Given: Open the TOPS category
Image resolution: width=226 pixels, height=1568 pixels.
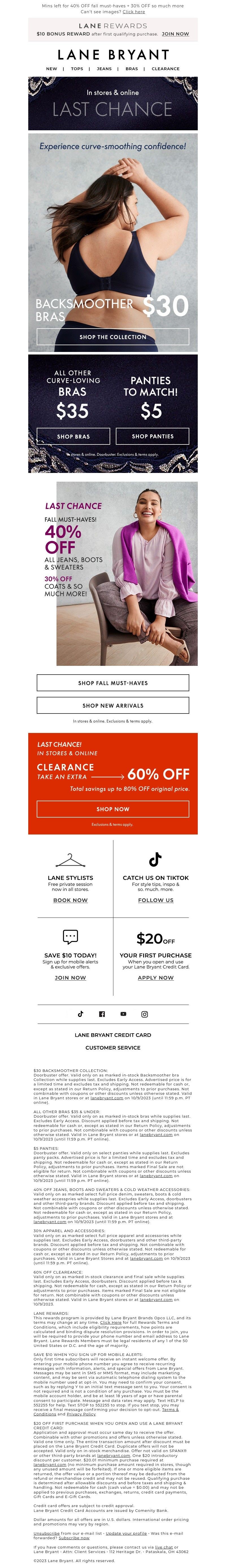Looking at the screenshot, I should coord(77,69).
